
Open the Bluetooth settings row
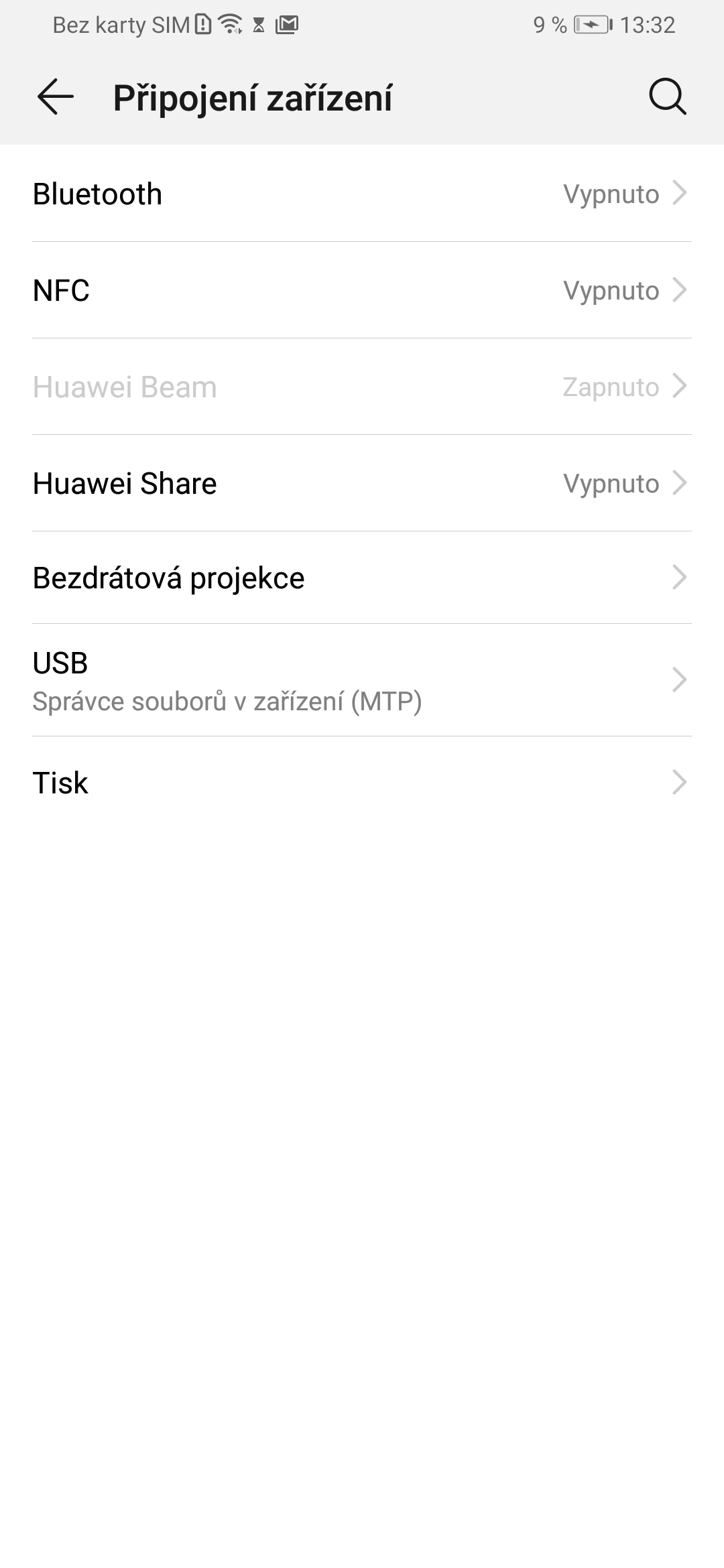[99, 194]
